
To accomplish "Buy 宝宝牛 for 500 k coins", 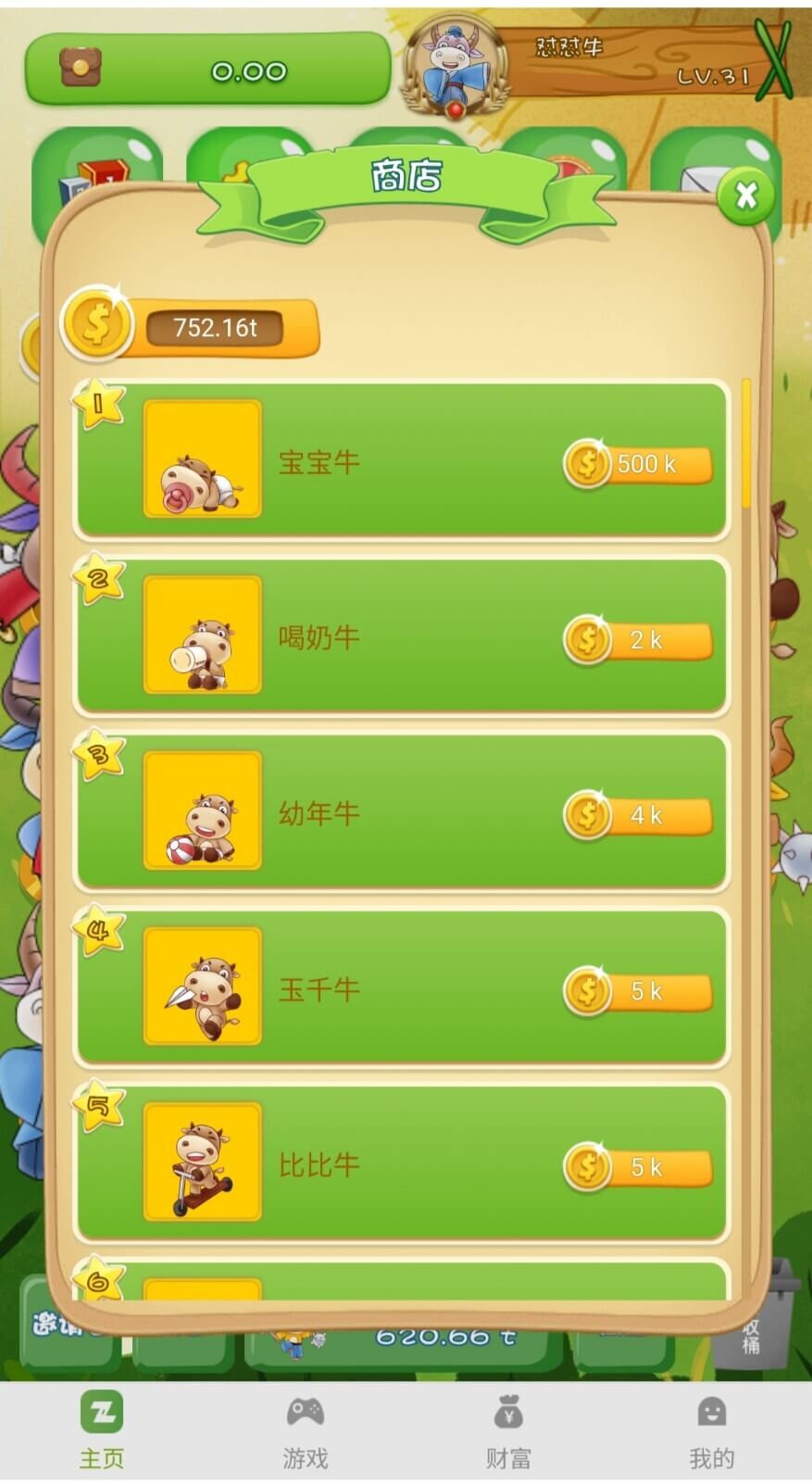I will pyautogui.click(x=639, y=463).
